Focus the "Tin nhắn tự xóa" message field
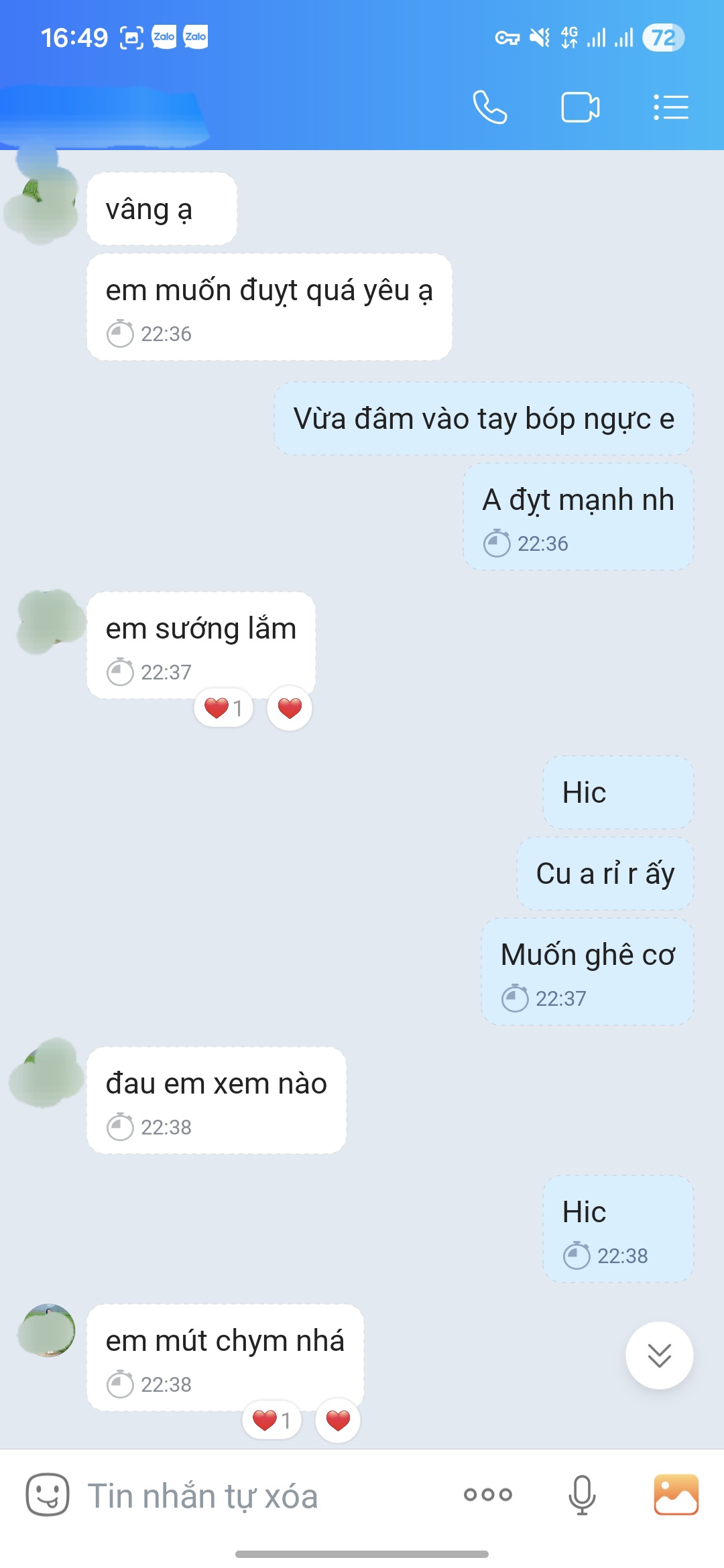The image size is (724, 1568). [x=255, y=1496]
